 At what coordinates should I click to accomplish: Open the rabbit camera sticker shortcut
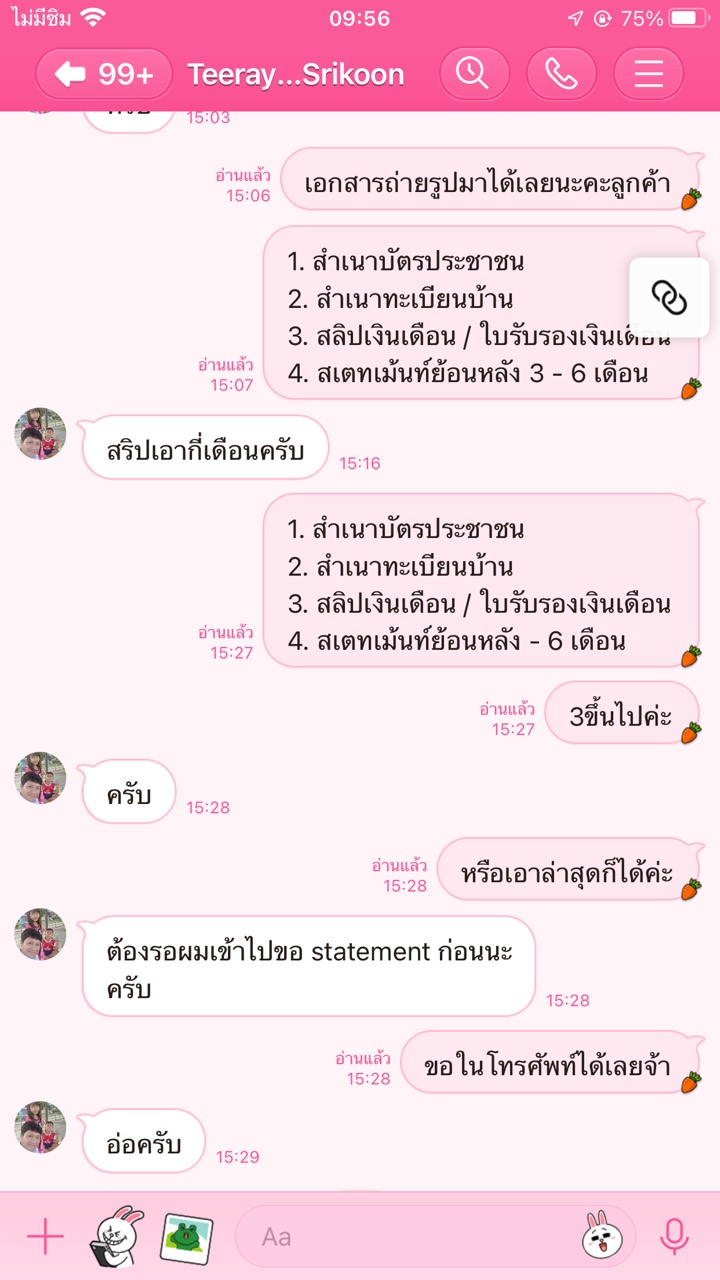(116, 1237)
